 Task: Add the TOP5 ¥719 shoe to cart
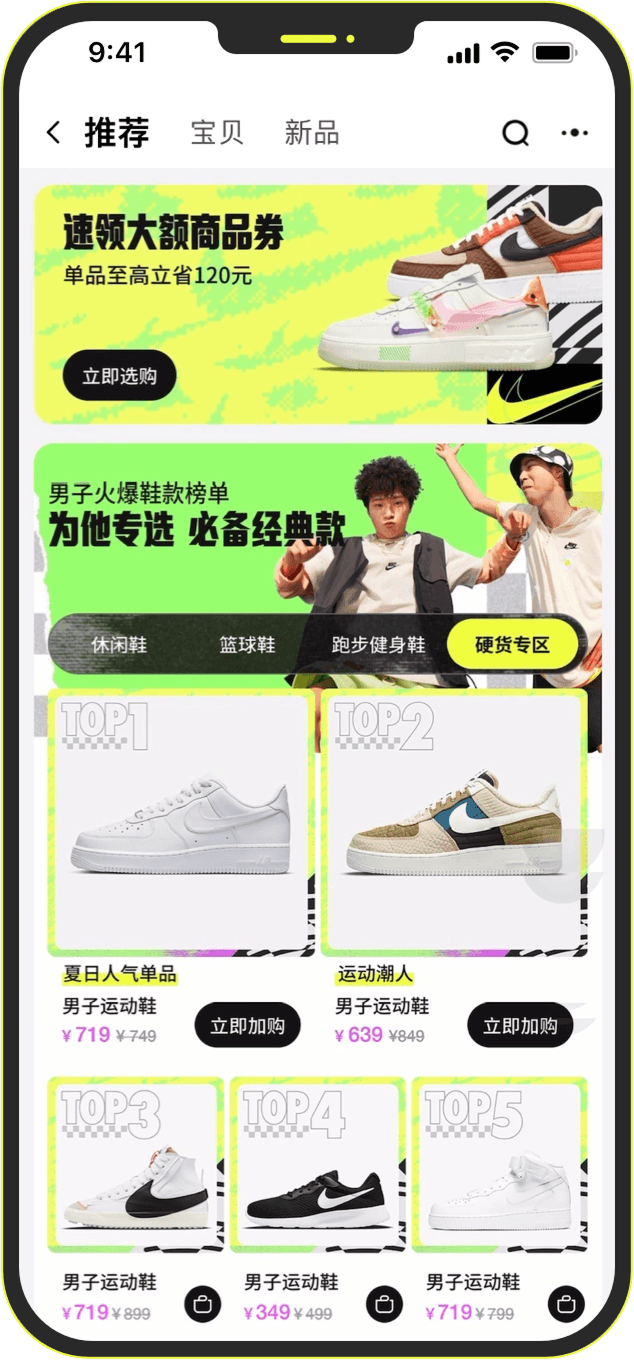point(566,1303)
